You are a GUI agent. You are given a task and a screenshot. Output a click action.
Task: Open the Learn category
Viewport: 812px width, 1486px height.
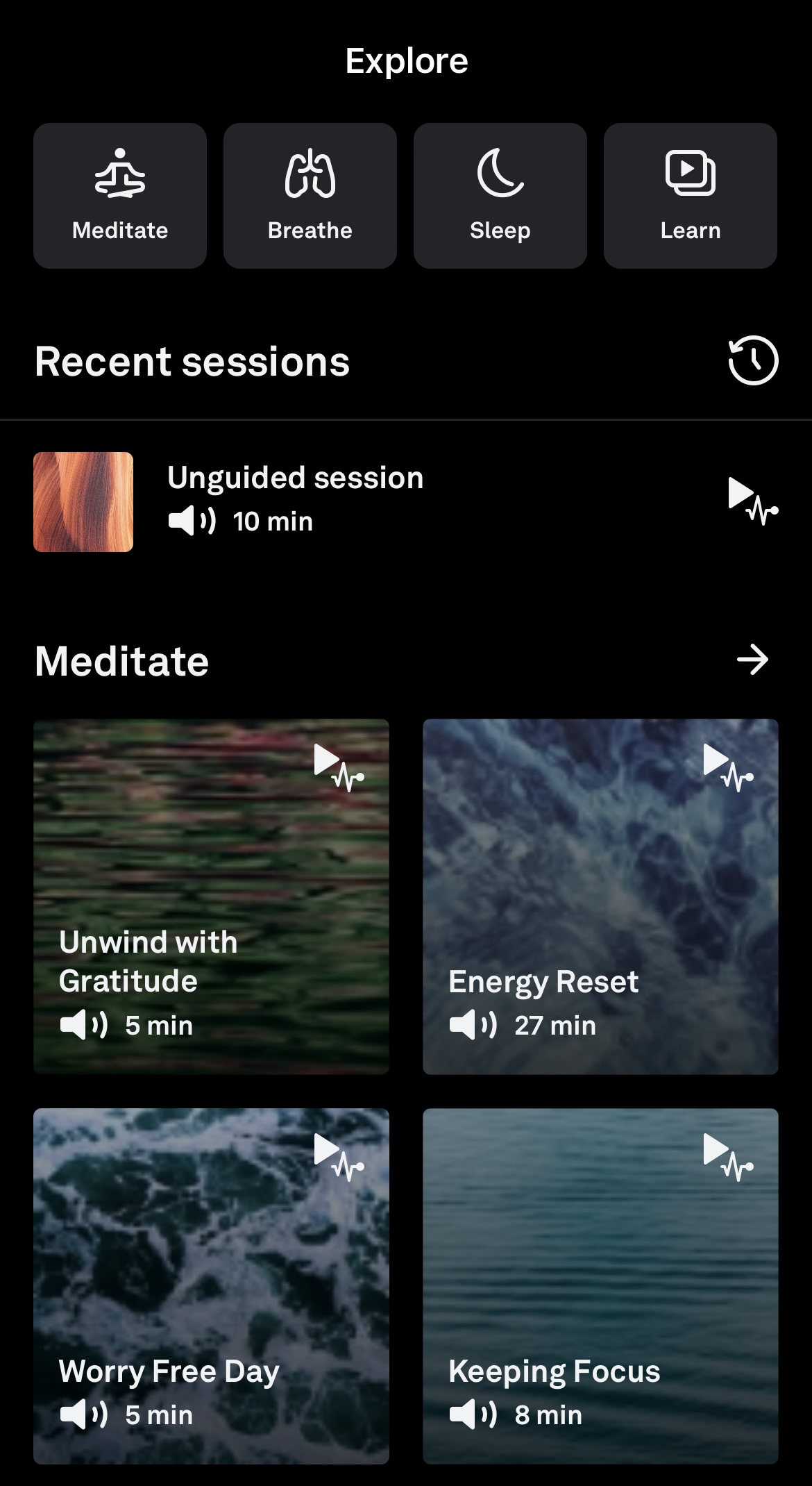point(691,196)
